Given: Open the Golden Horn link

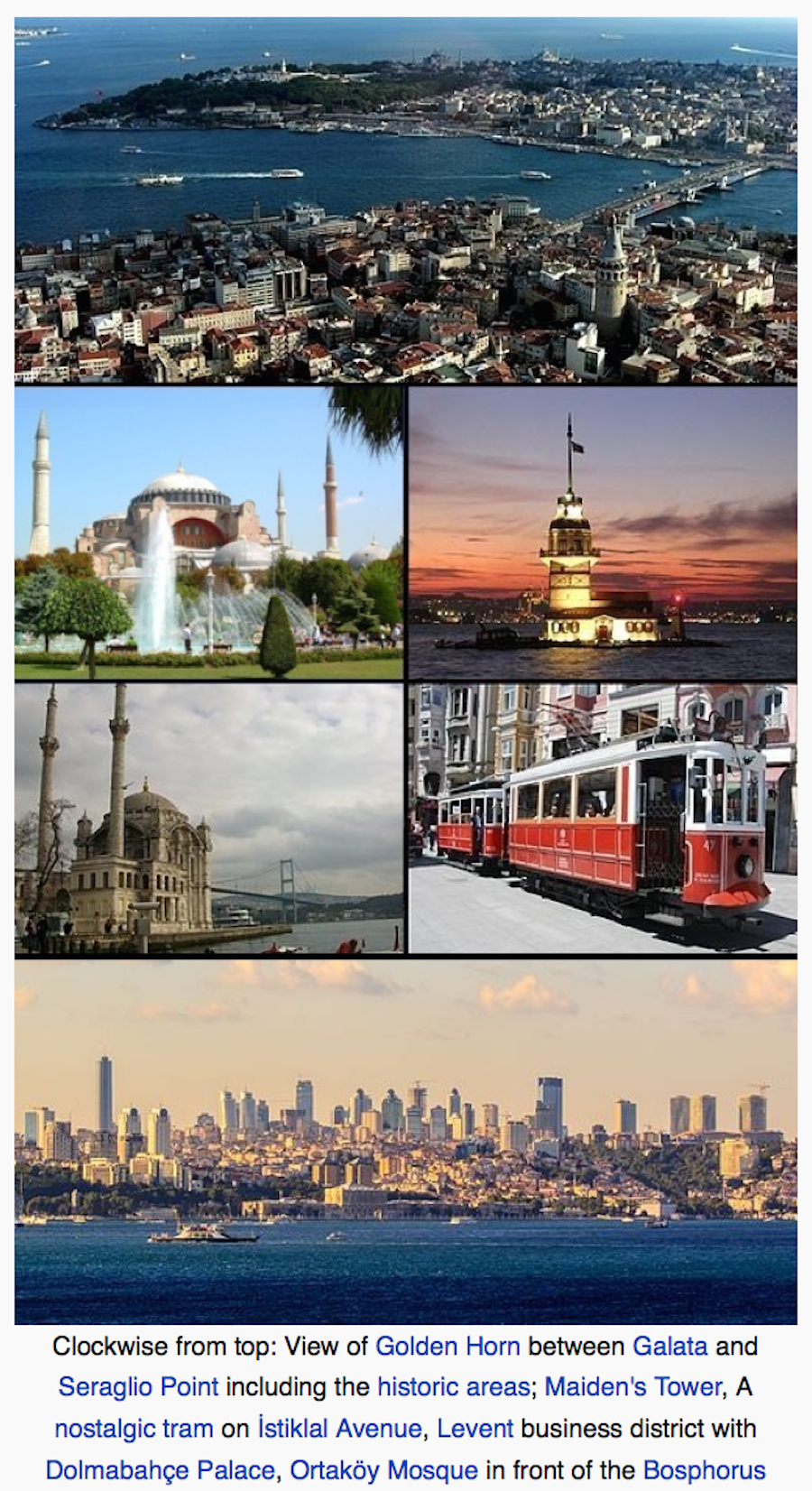Looking at the screenshot, I should click(448, 1347).
